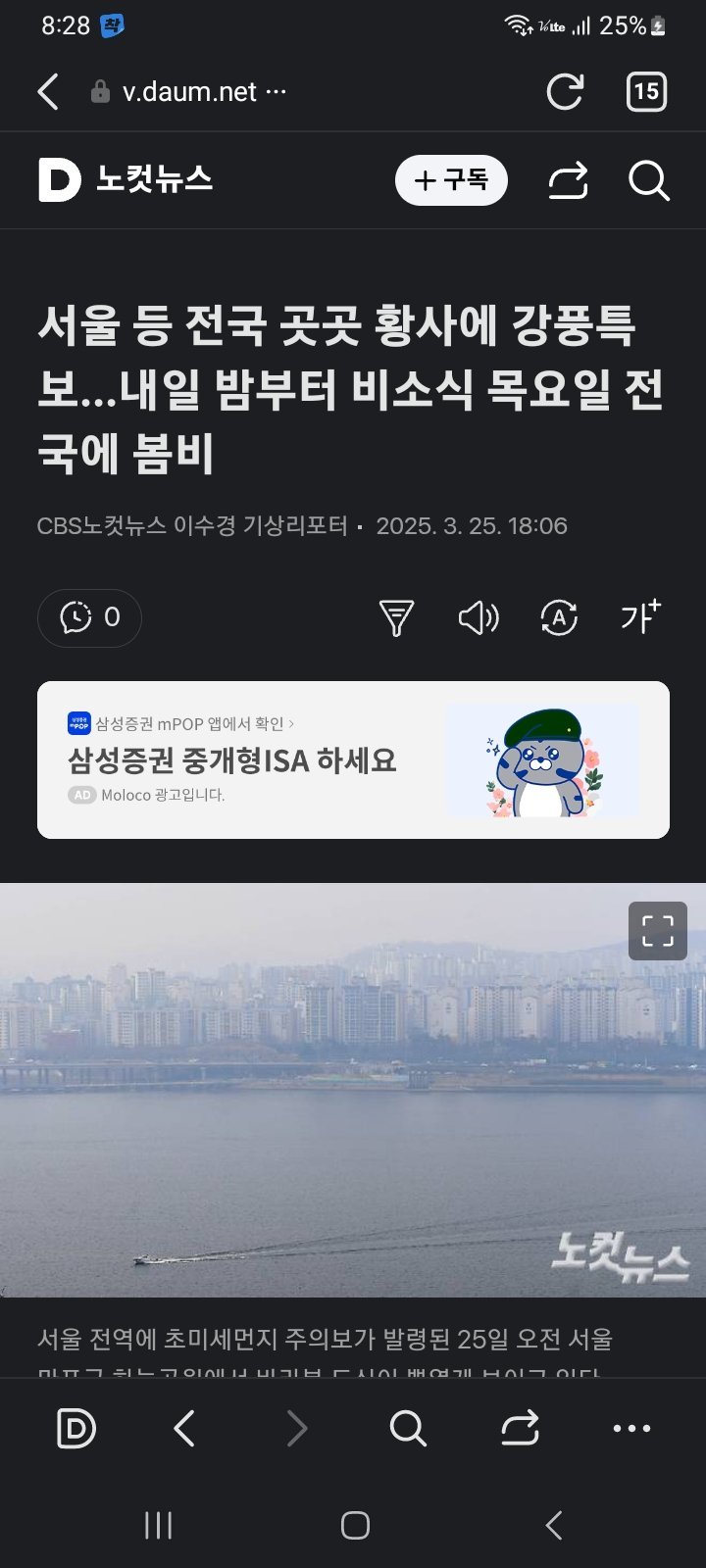Open the bottom toolbar's three-dot menu

[x=631, y=1429]
